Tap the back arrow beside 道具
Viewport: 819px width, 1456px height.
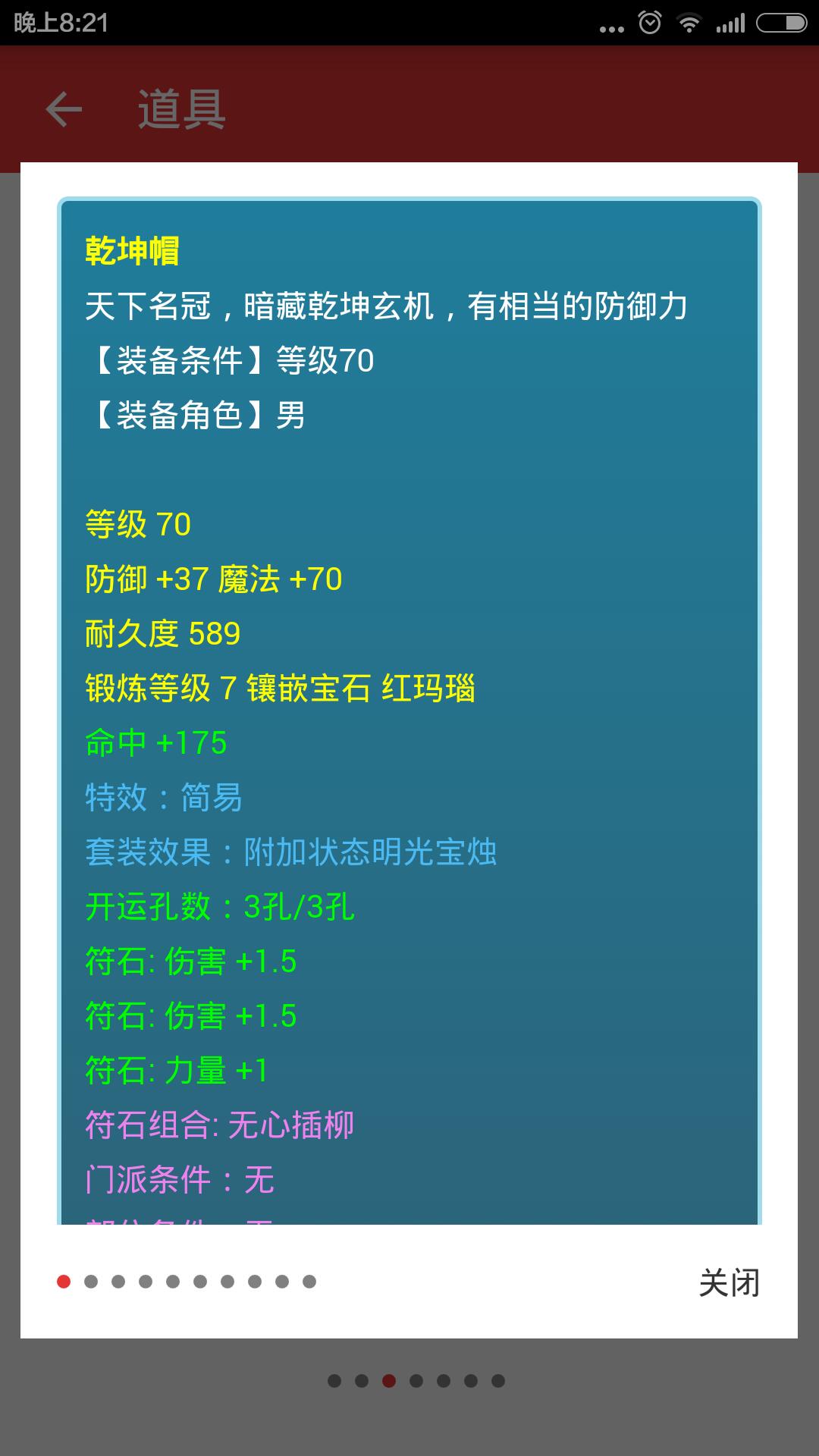click(x=64, y=109)
